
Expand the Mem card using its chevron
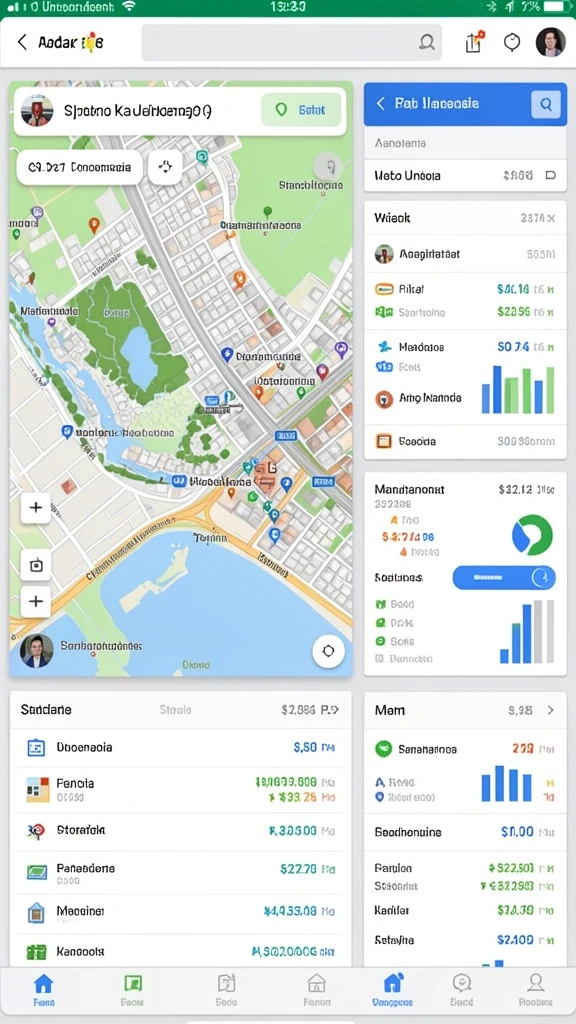[551, 710]
